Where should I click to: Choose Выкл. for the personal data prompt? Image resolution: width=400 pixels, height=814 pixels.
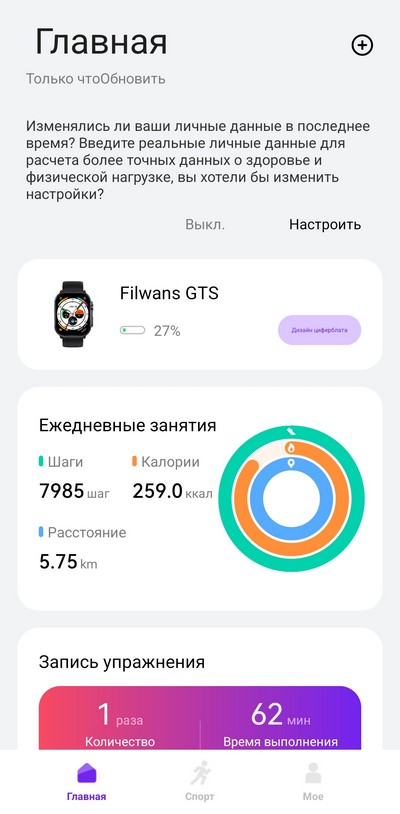click(x=205, y=225)
